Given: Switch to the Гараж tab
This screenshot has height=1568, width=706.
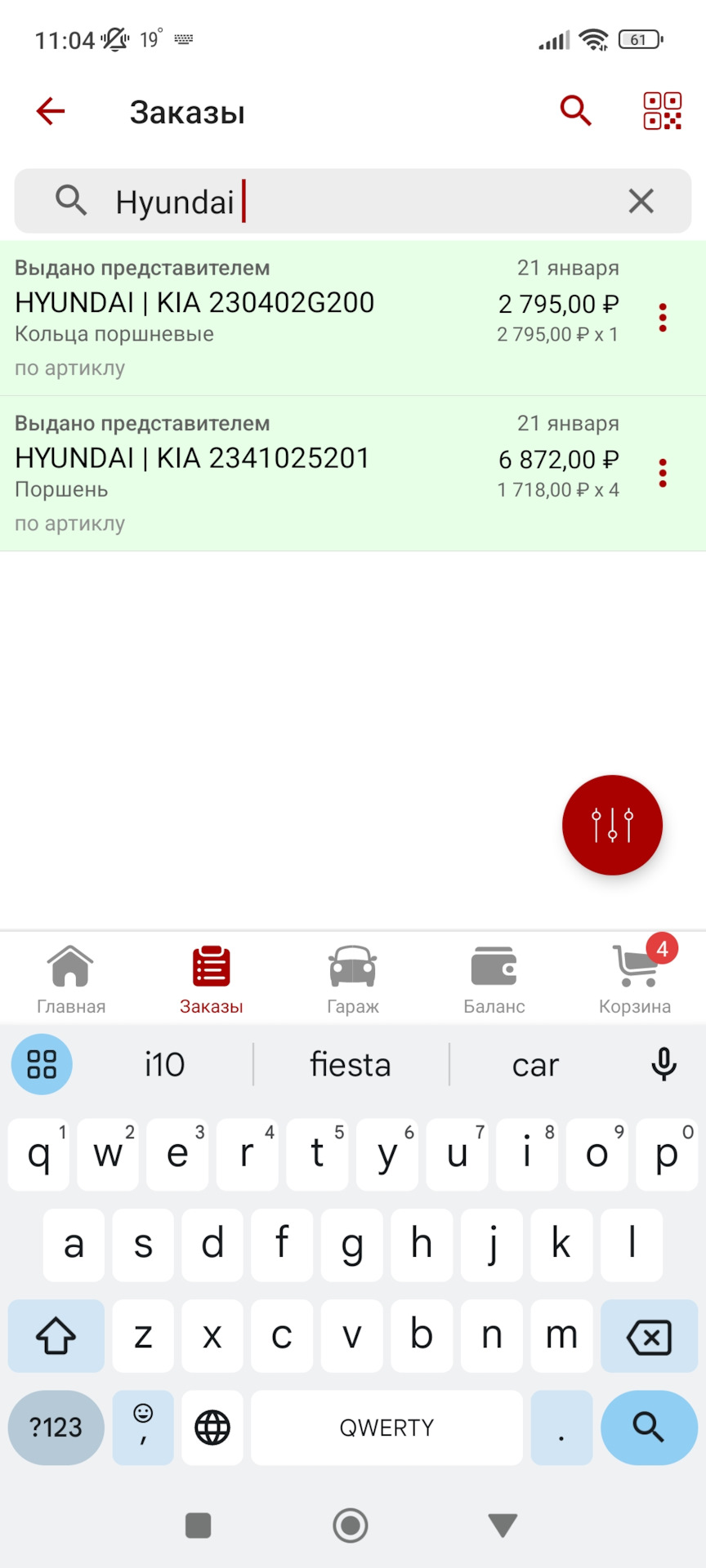Looking at the screenshot, I should (353, 978).
